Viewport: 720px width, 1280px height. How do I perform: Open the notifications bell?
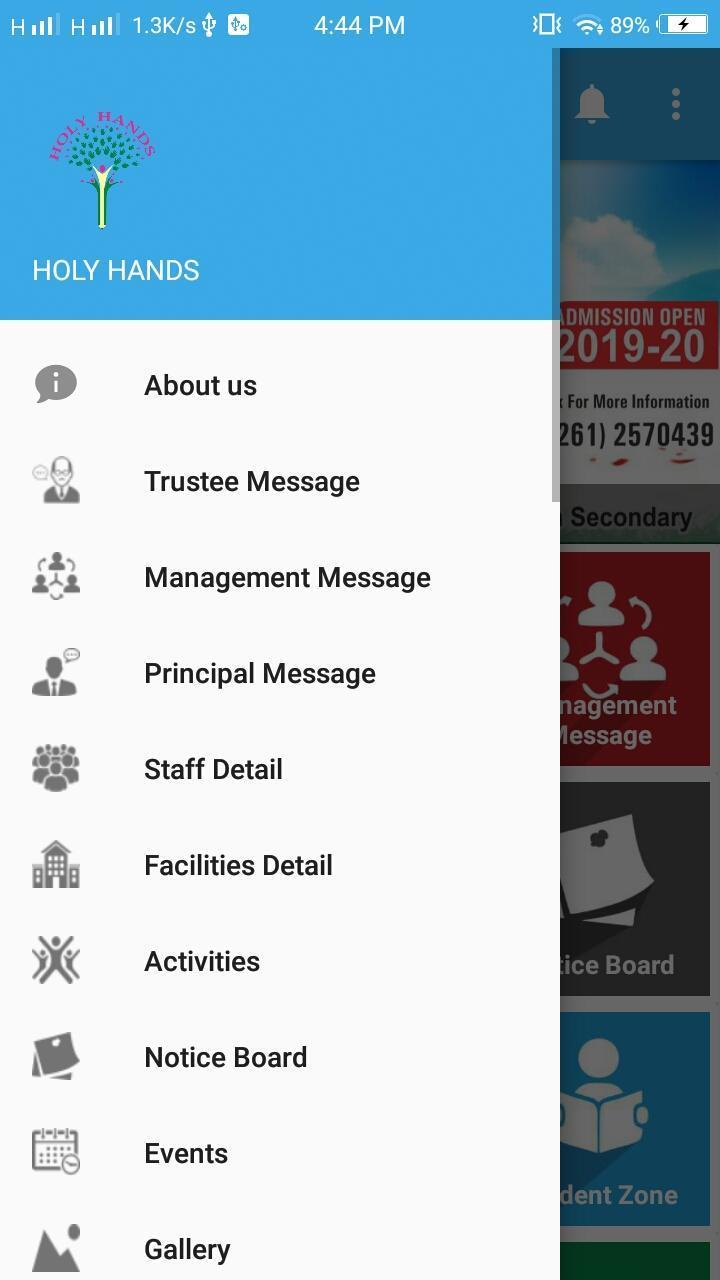592,104
